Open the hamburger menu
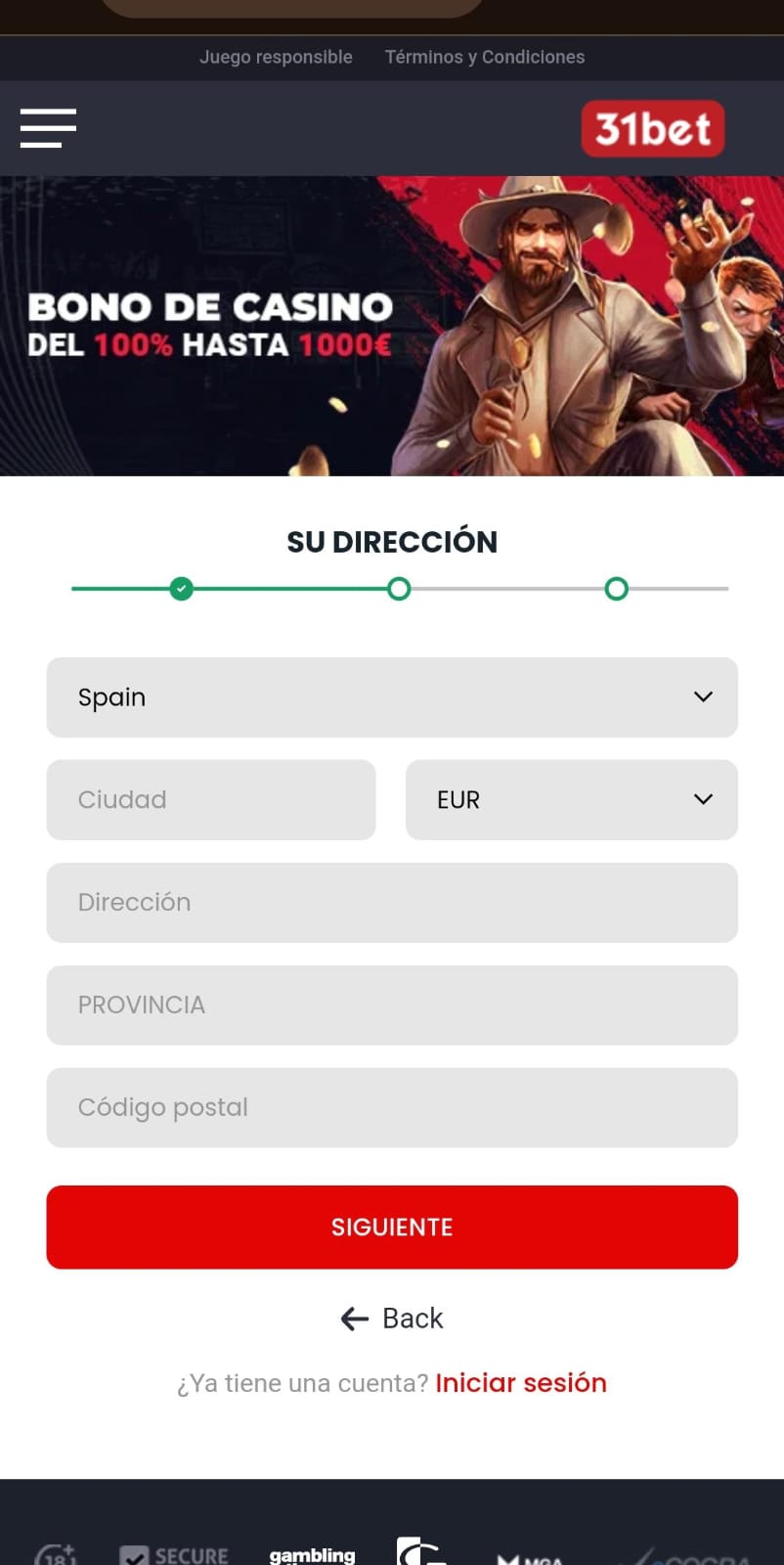 click(48, 128)
